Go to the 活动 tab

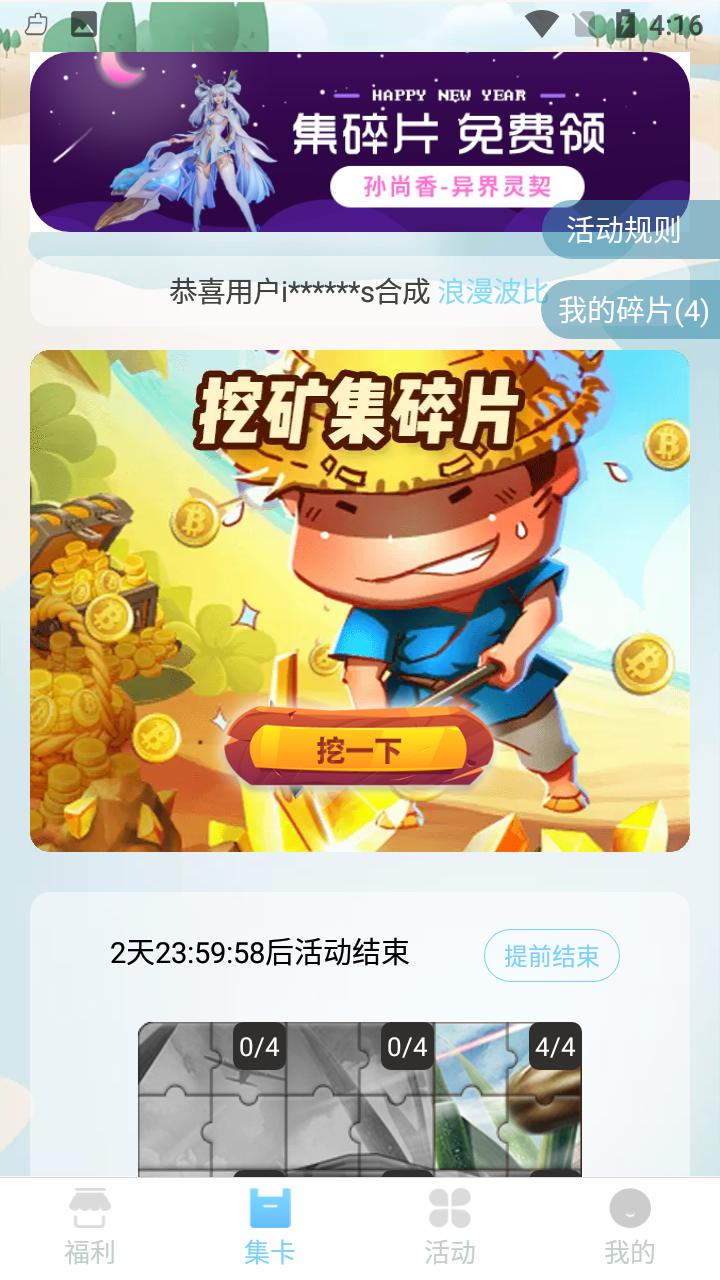coord(450,1226)
